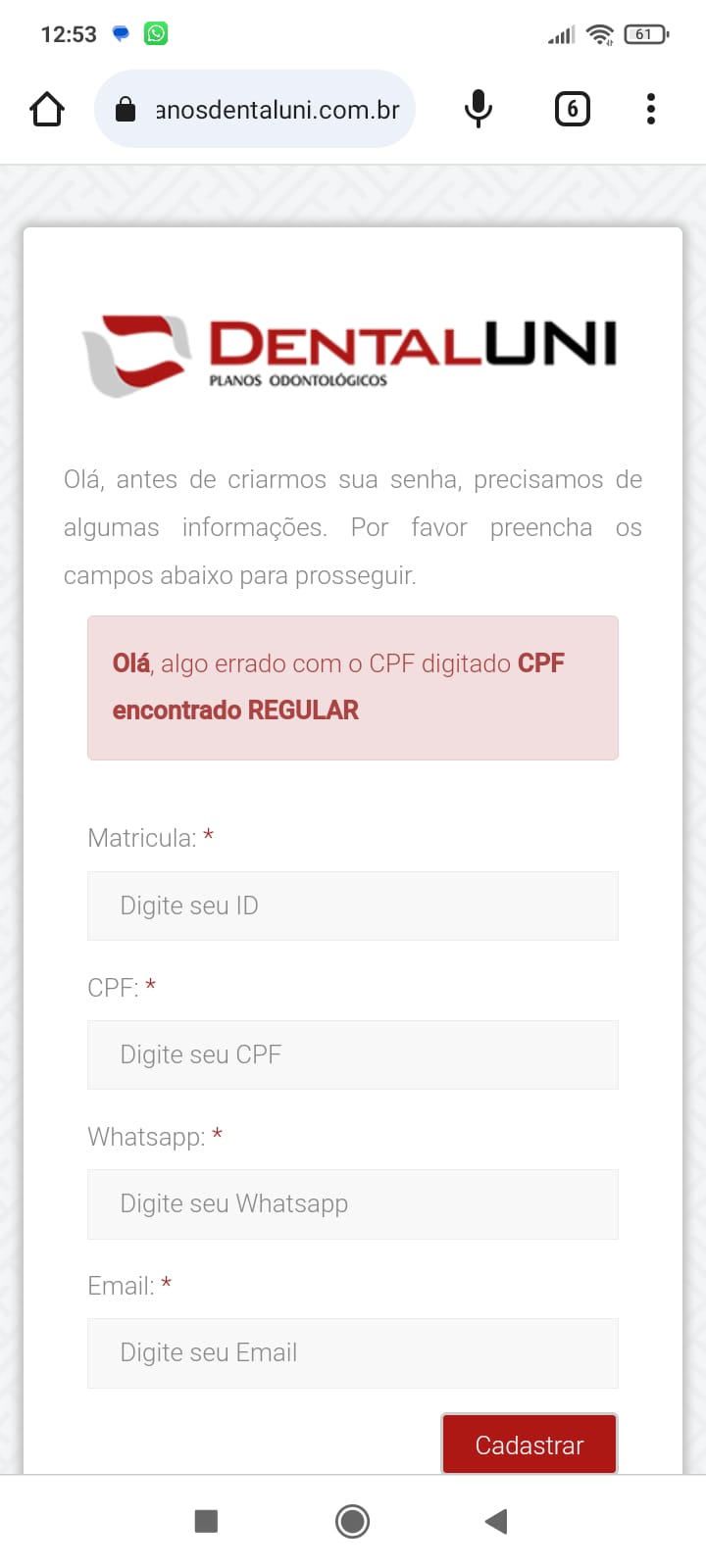Viewport: 706px width, 1568px height.
Task: Open the tab switcher showing 6 tabs
Action: 573,109
